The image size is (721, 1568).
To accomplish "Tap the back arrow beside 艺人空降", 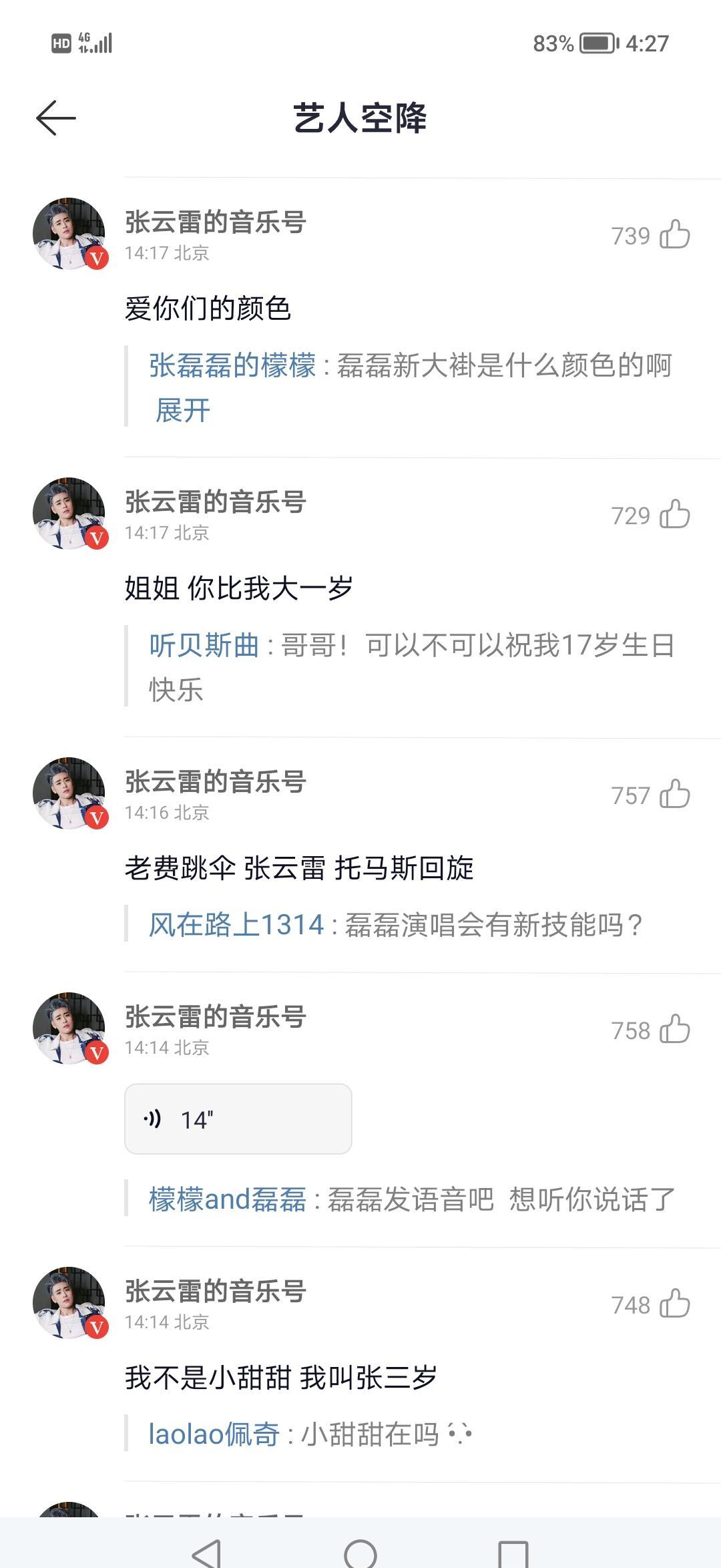I will click(56, 118).
